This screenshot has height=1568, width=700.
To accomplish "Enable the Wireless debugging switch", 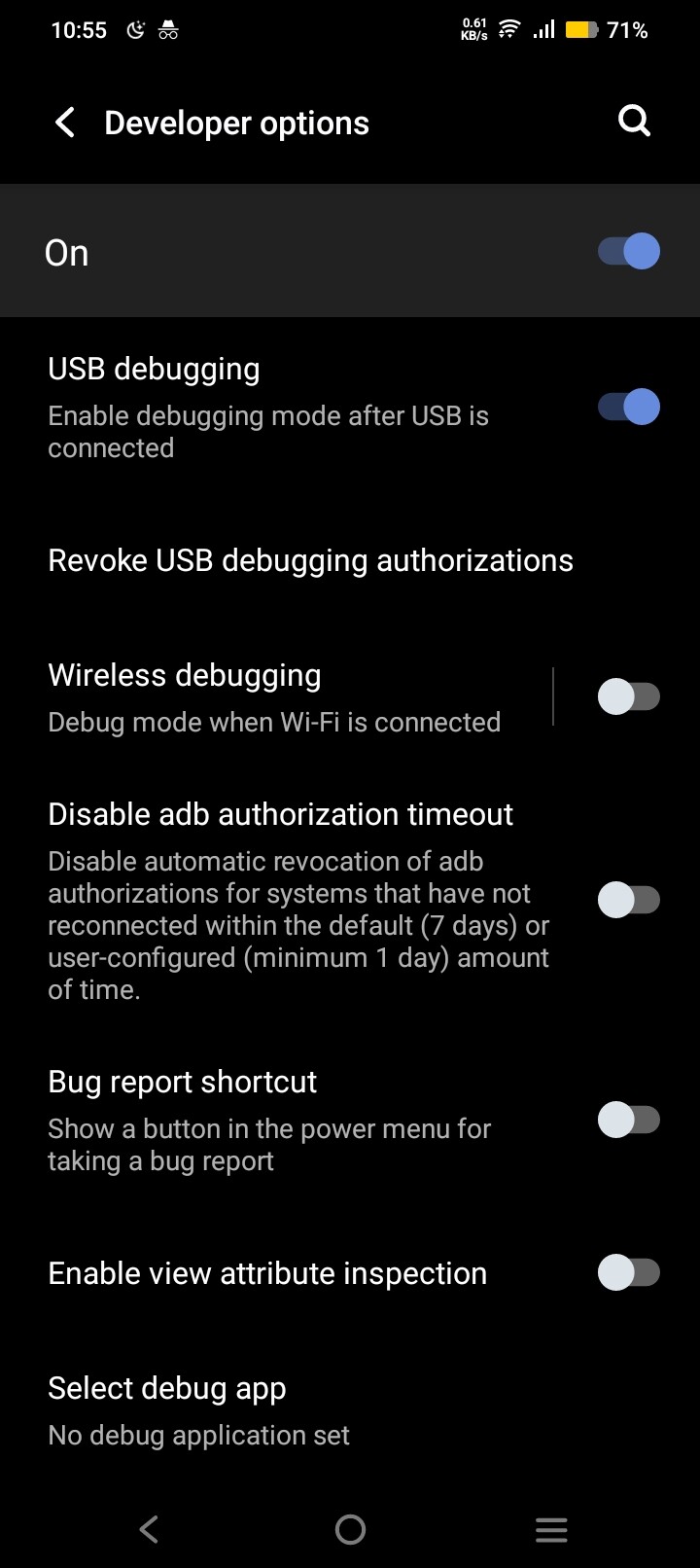I will [628, 696].
